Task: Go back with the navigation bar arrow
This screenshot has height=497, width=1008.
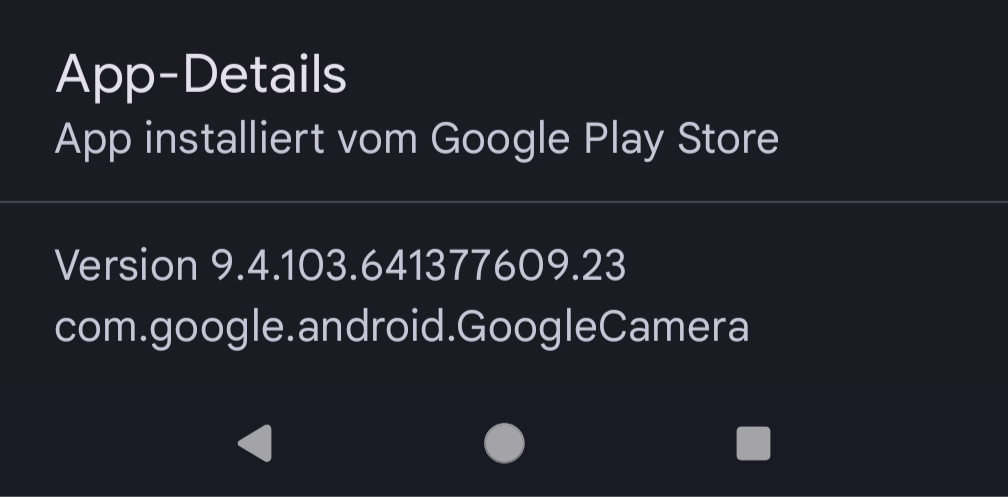Action: [x=256, y=443]
